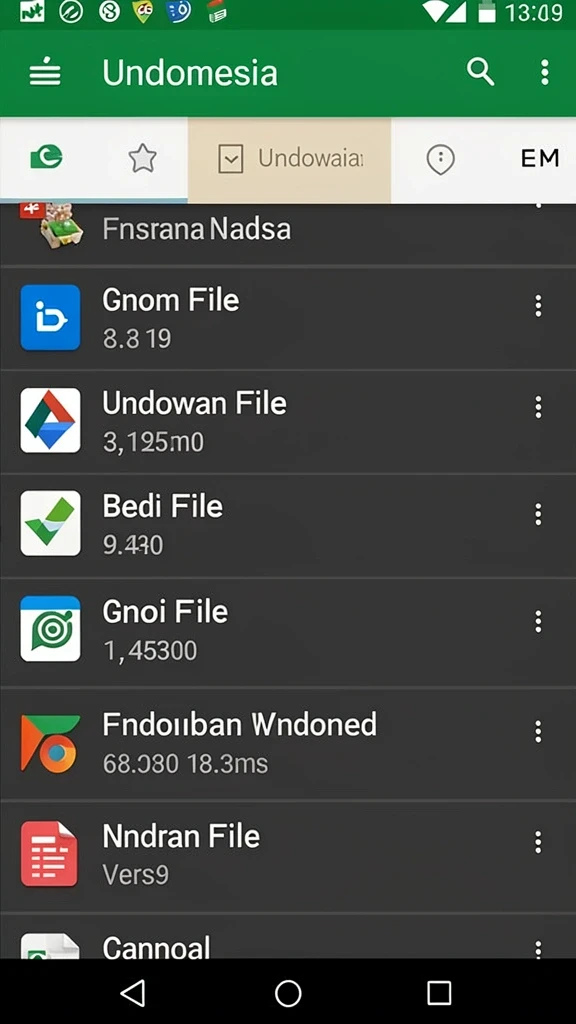This screenshot has width=576, height=1024.
Task: Go back using the system back button
Action: 133,993
